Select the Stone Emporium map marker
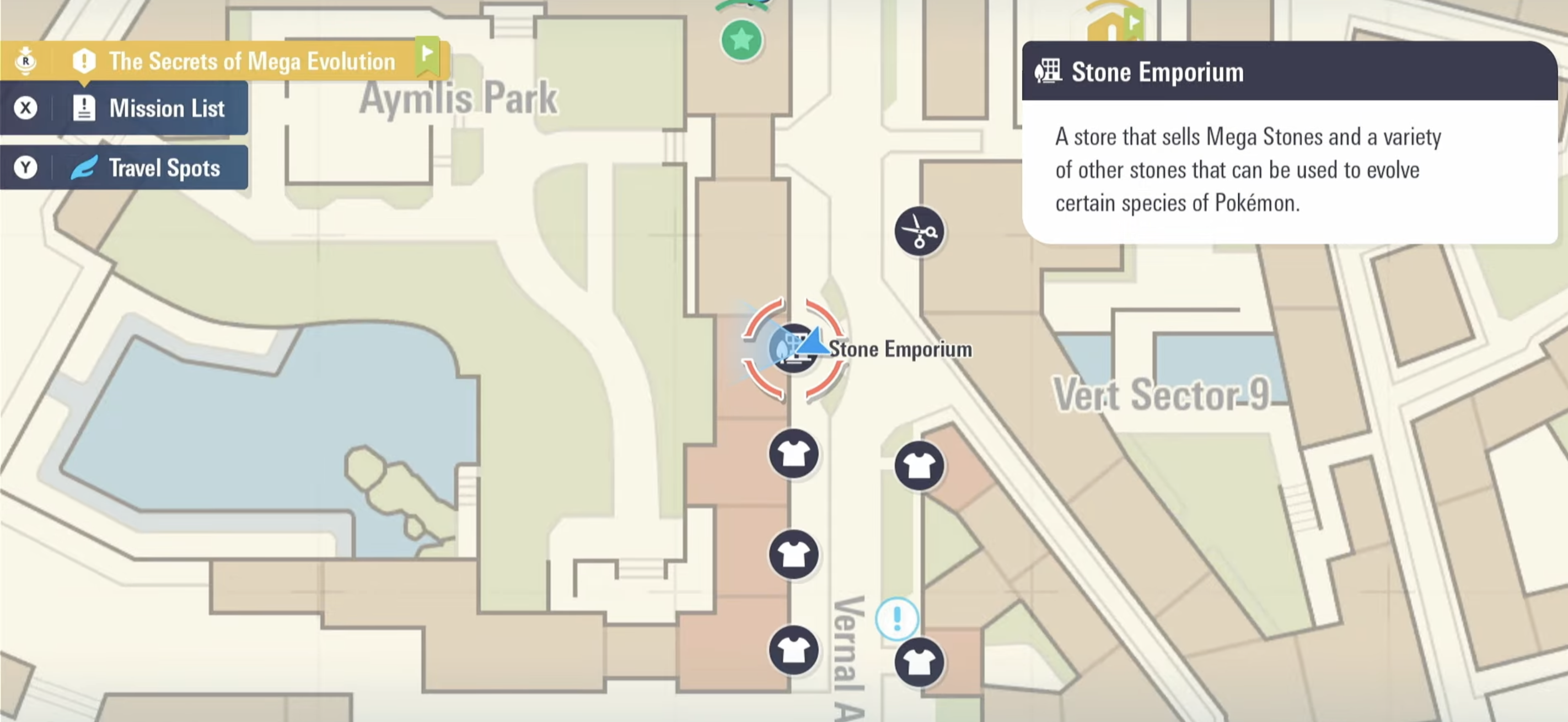 click(x=792, y=348)
